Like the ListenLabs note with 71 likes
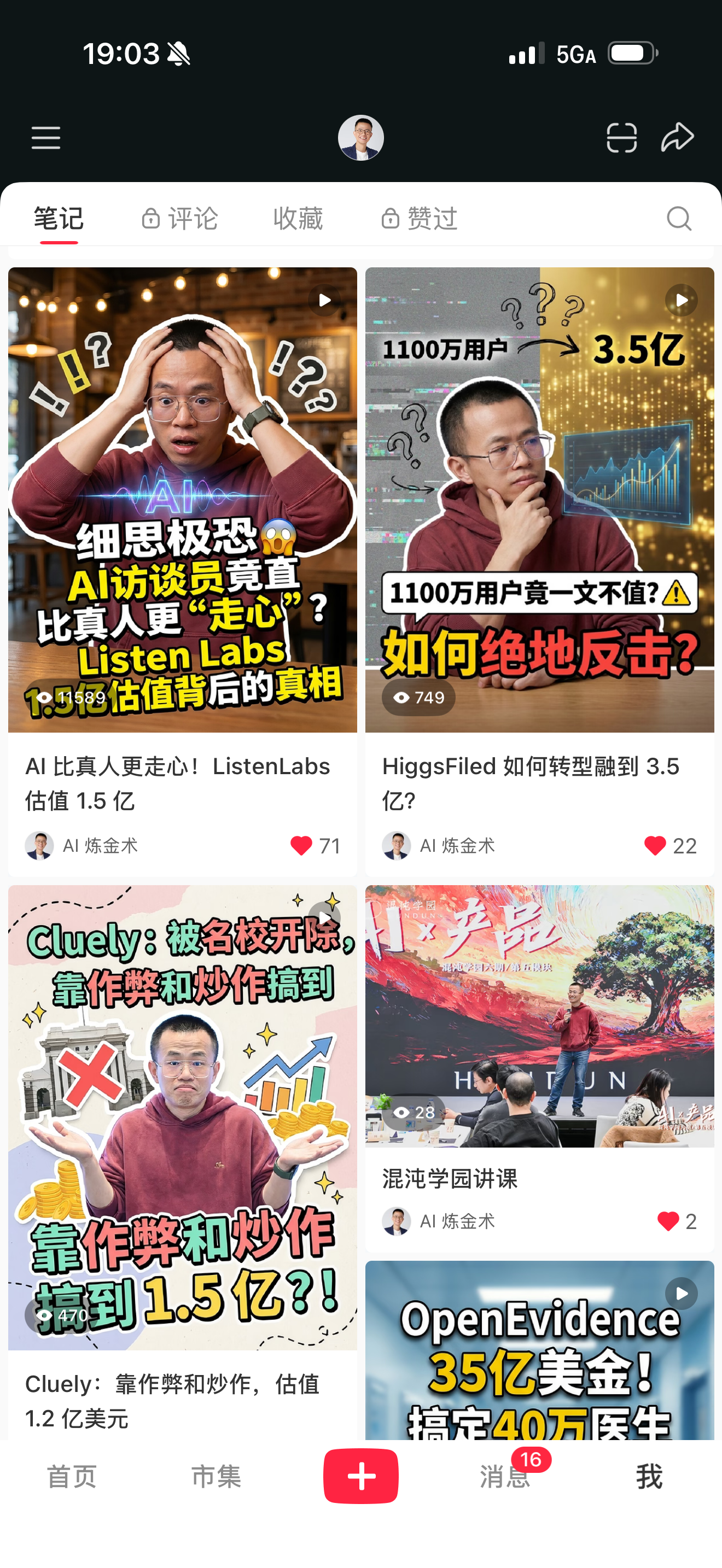Screen dimensions: 722x1568 [x=301, y=845]
